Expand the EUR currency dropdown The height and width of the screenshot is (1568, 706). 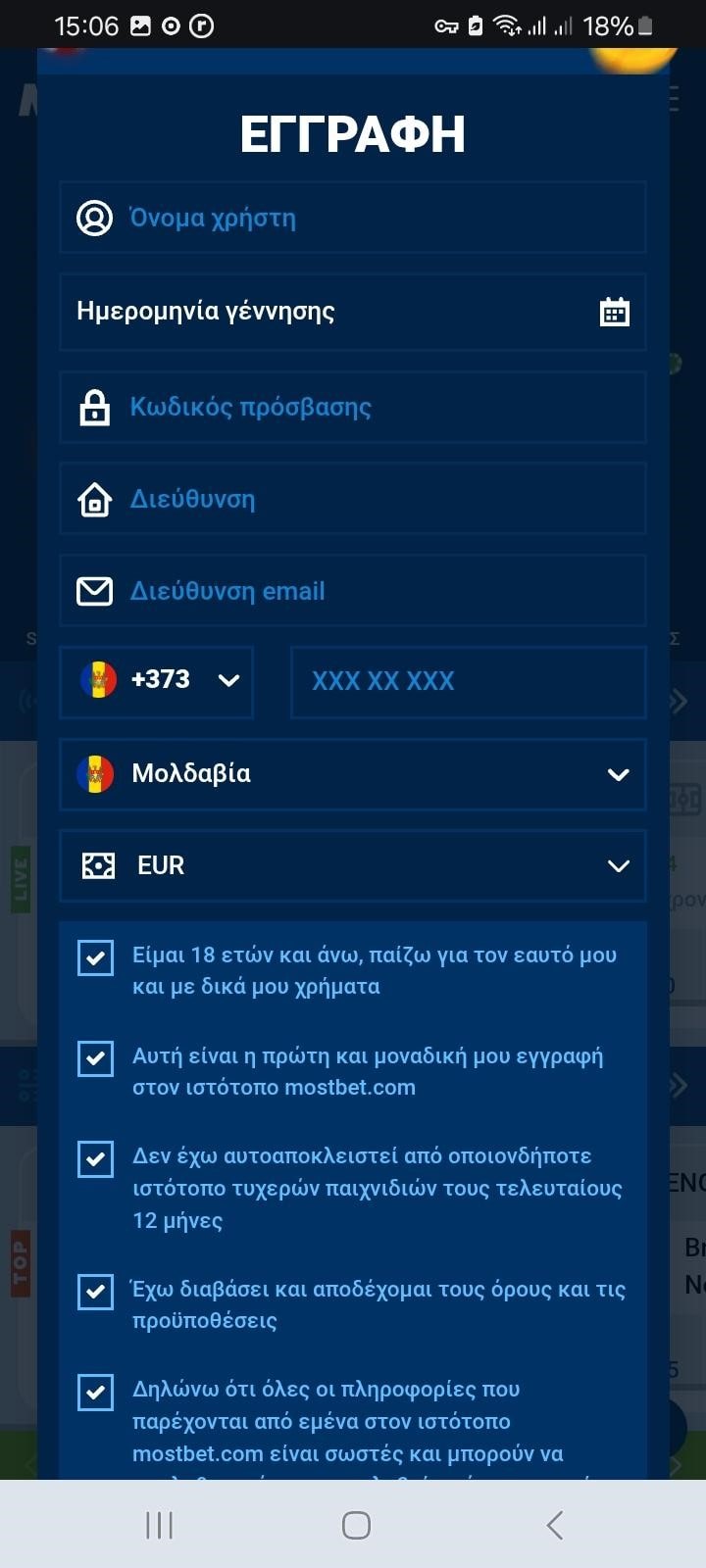click(x=353, y=865)
